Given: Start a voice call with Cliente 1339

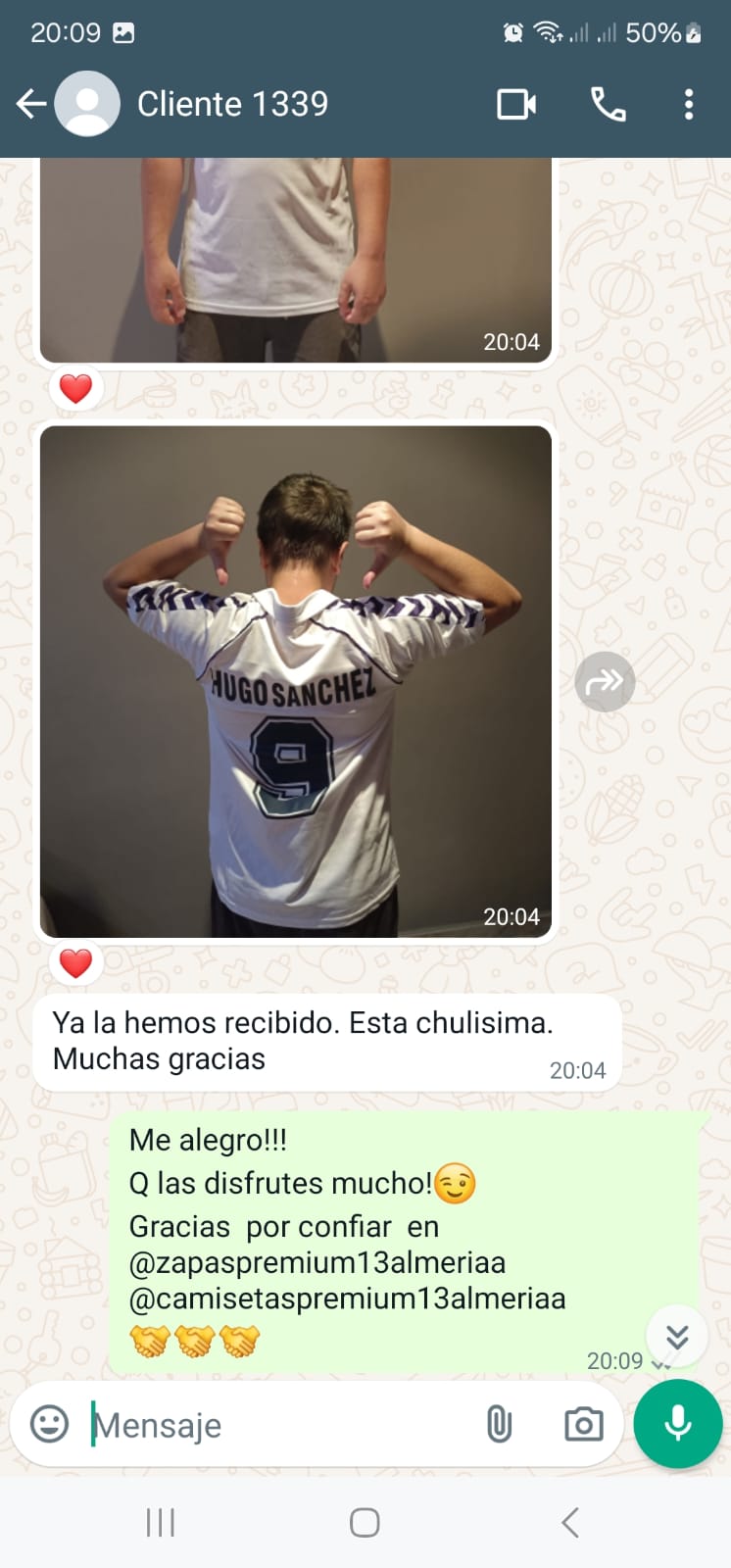Looking at the screenshot, I should pyautogui.click(x=608, y=104).
